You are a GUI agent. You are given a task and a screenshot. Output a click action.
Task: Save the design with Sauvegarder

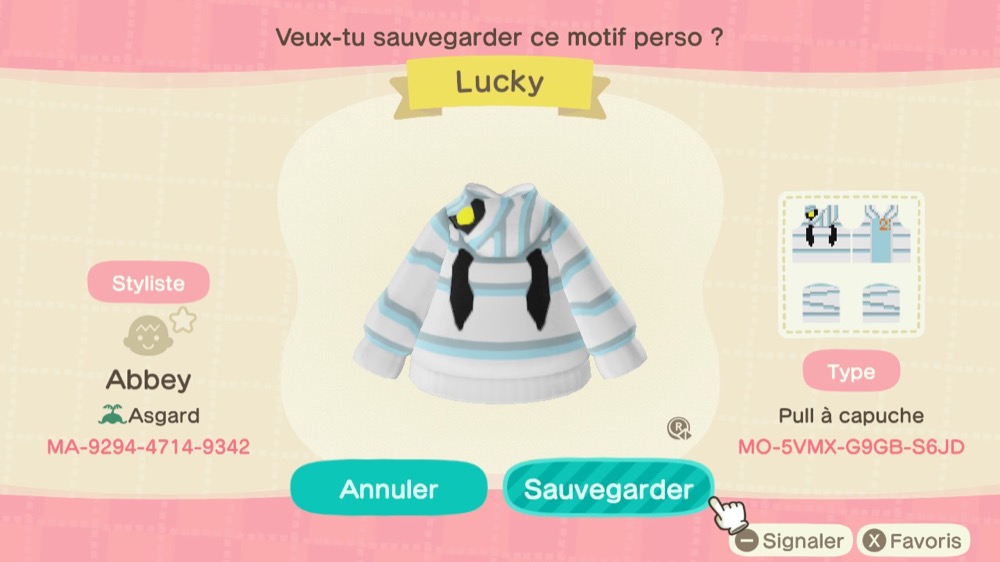608,489
